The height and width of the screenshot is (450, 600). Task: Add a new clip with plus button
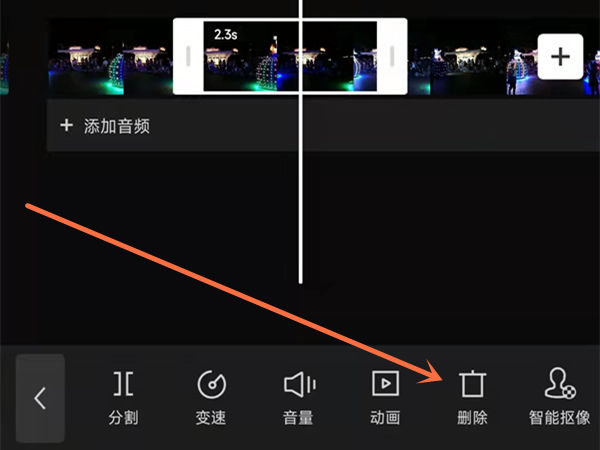560,56
